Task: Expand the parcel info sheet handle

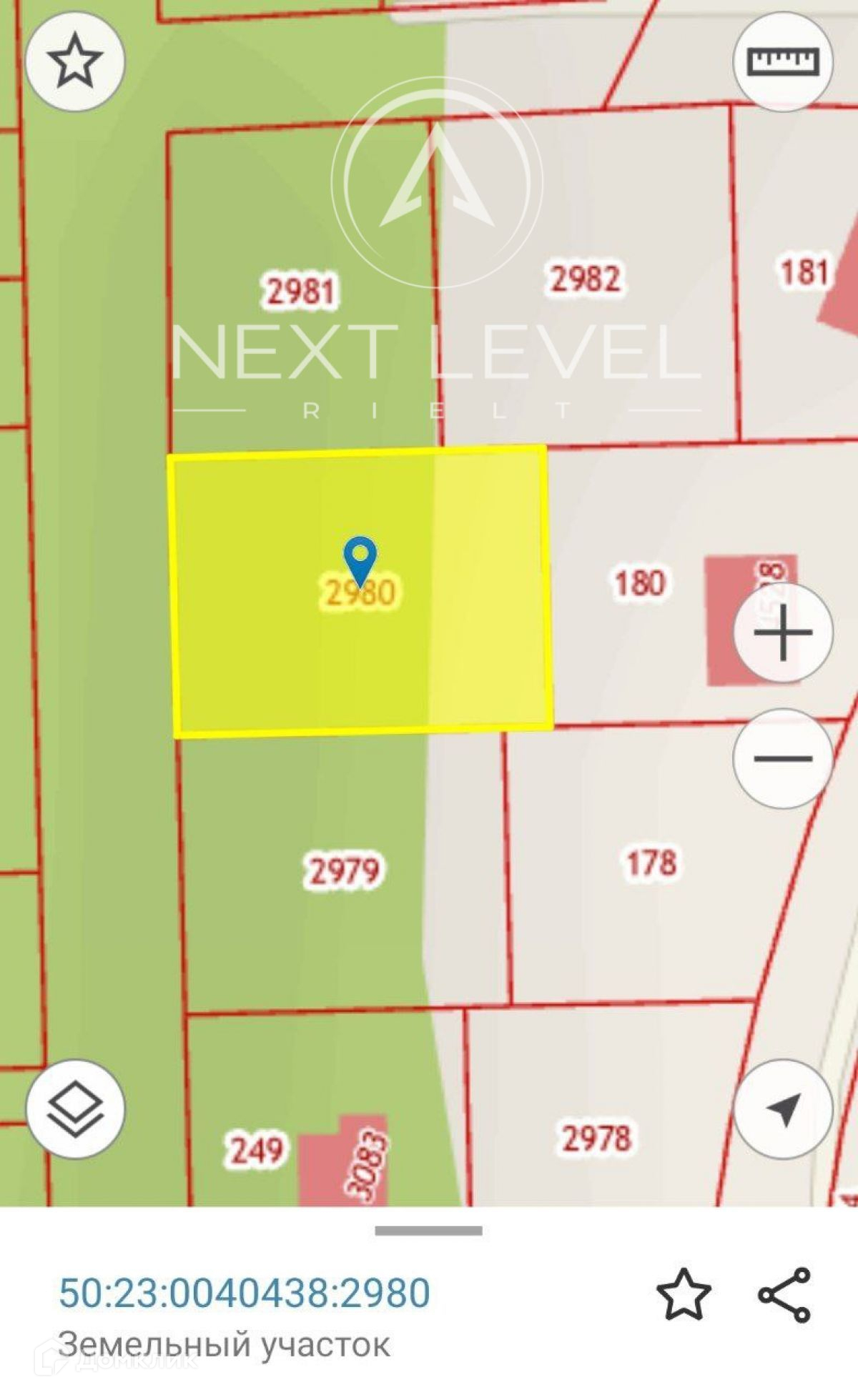Action: pos(428,1230)
